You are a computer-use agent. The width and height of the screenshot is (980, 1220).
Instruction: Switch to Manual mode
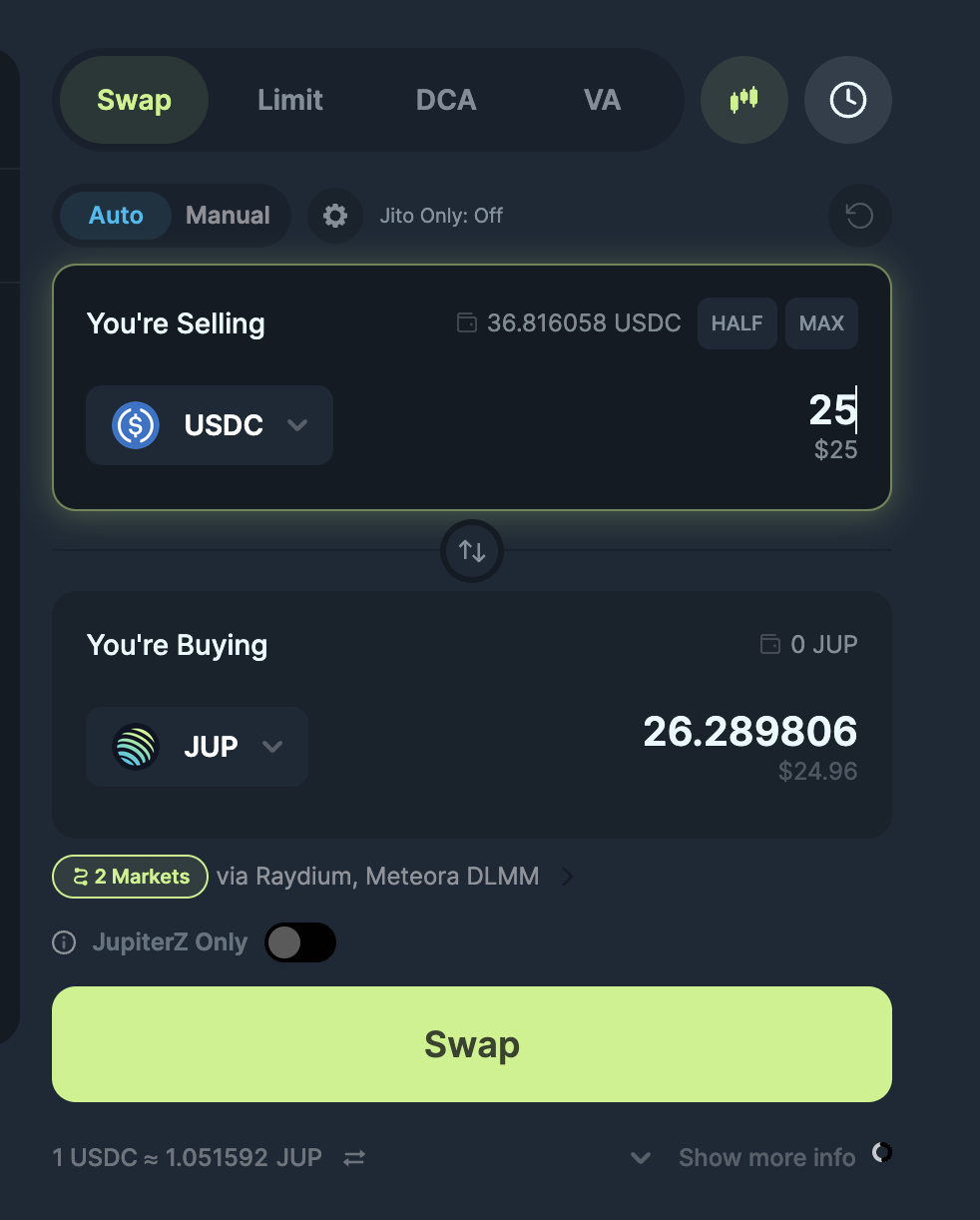[x=228, y=216]
